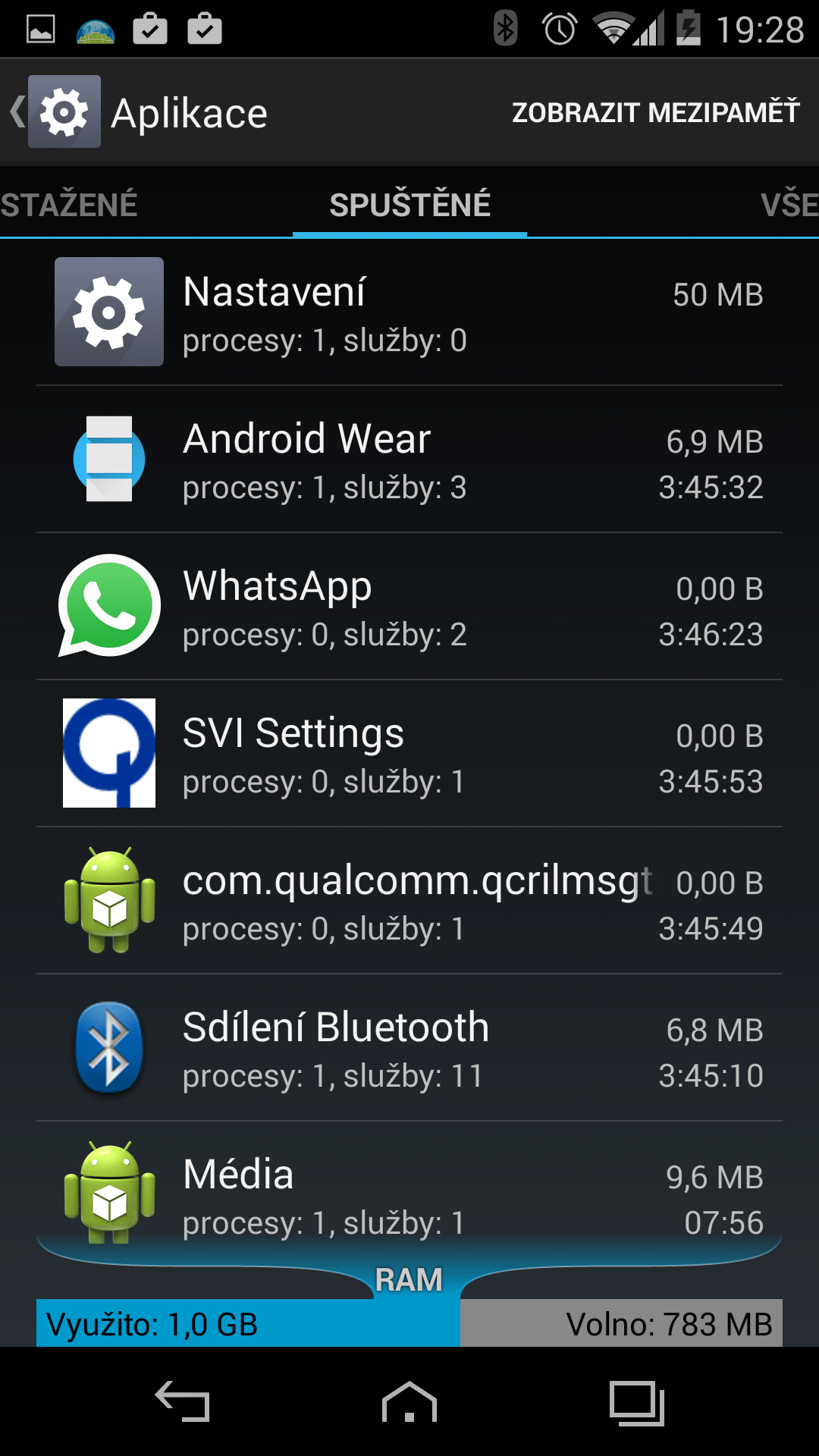Open the SVI Settings entry
Viewport: 819px width, 1456px height.
tap(409, 754)
